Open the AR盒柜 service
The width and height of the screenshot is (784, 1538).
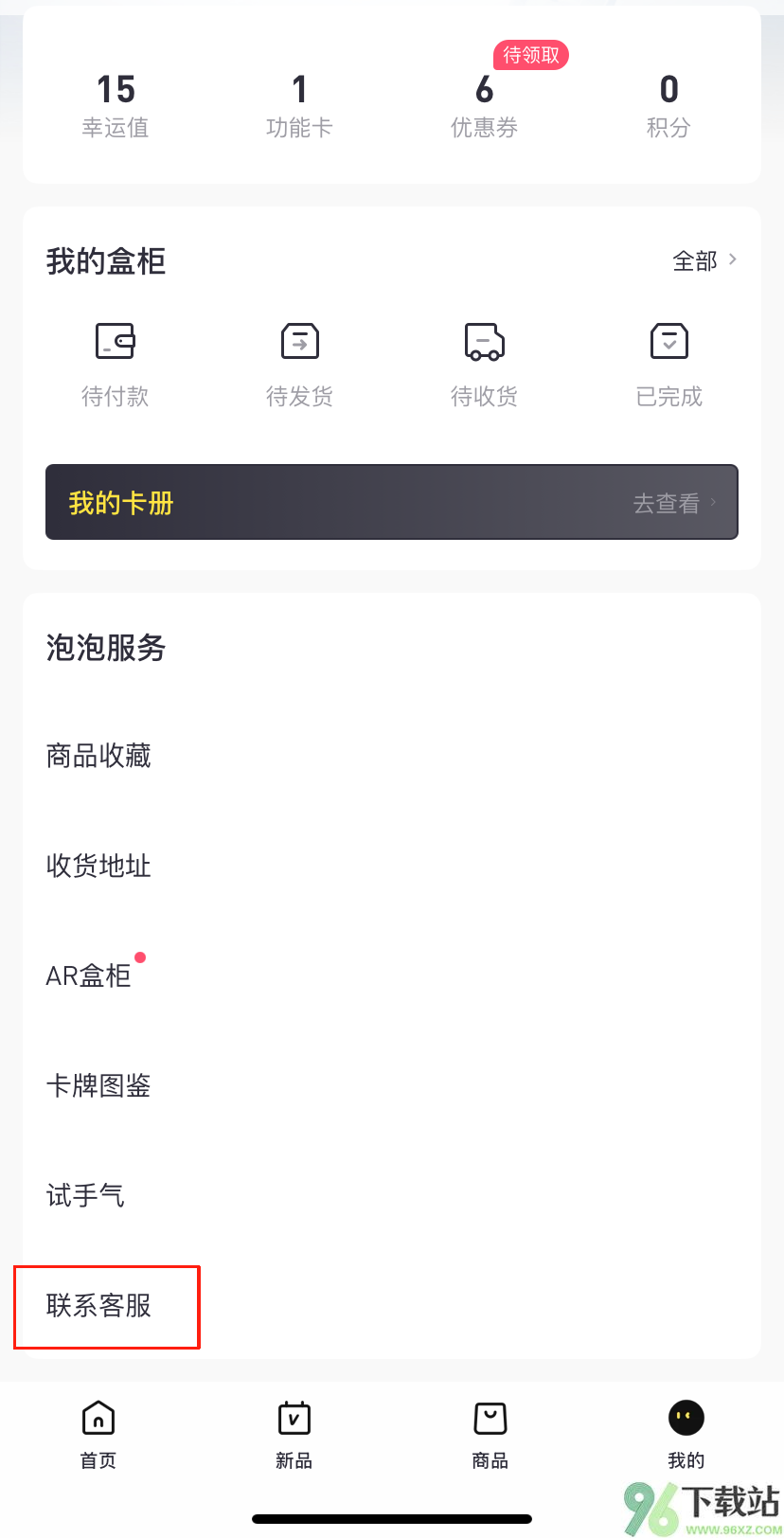click(89, 975)
